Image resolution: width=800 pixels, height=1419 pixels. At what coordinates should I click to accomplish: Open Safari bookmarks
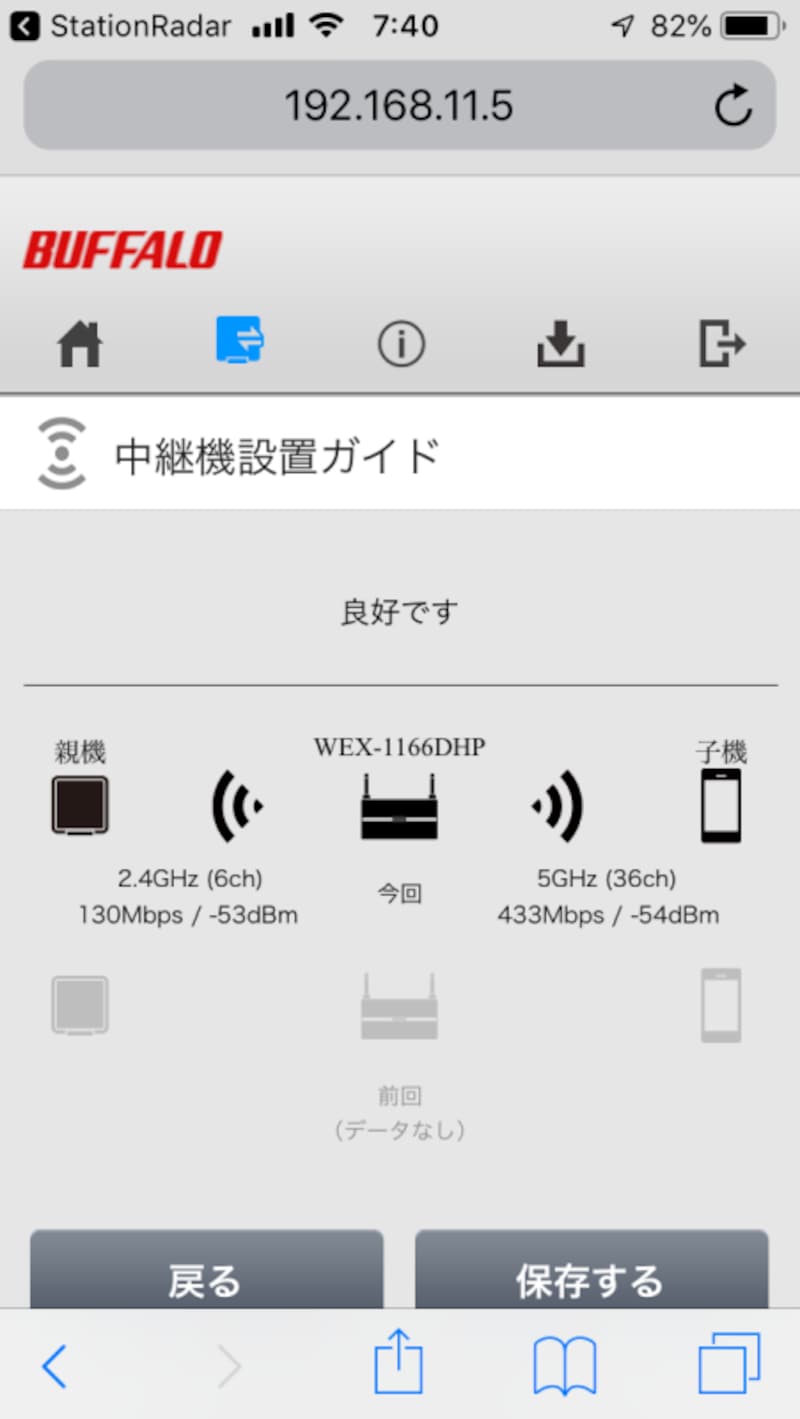point(565,1363)
